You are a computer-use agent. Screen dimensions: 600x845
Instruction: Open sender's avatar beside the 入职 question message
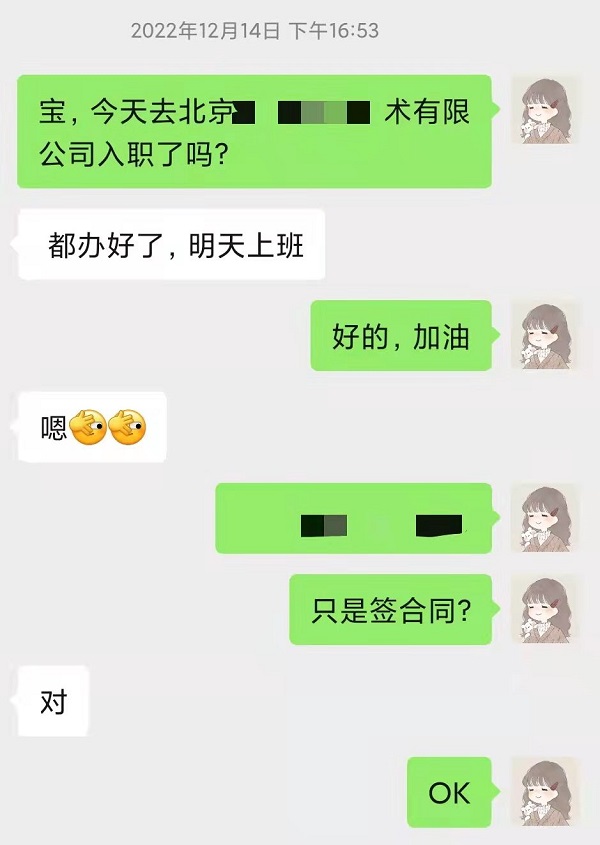point(545,109)
